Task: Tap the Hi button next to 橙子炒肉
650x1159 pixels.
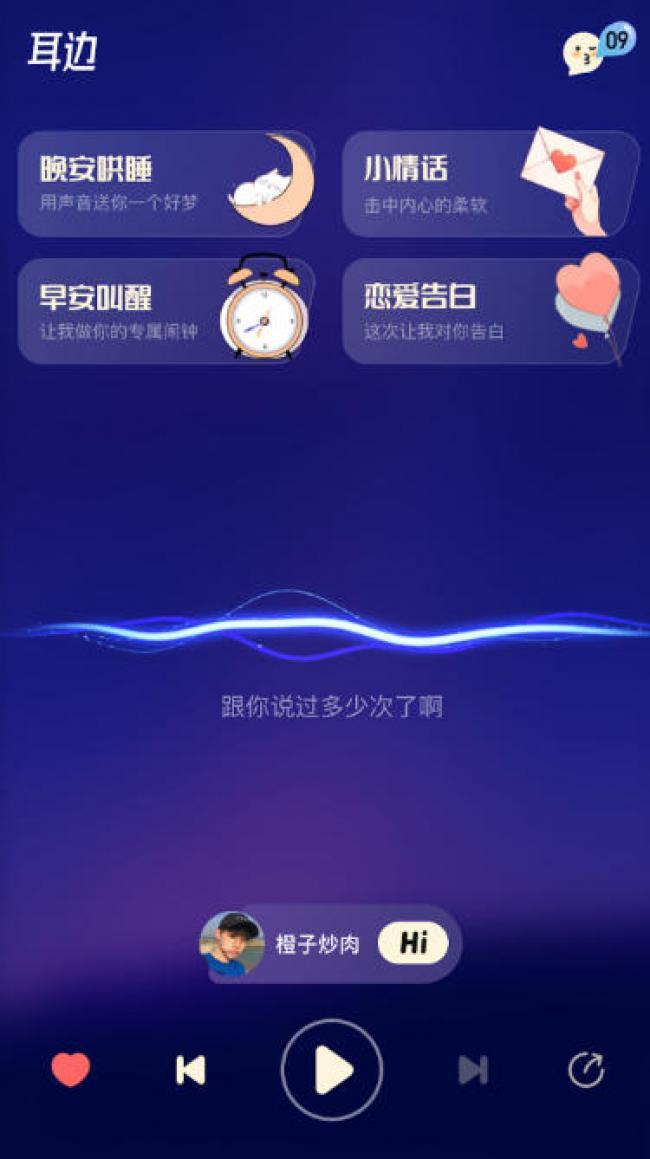Action: [x=412, y=943]
